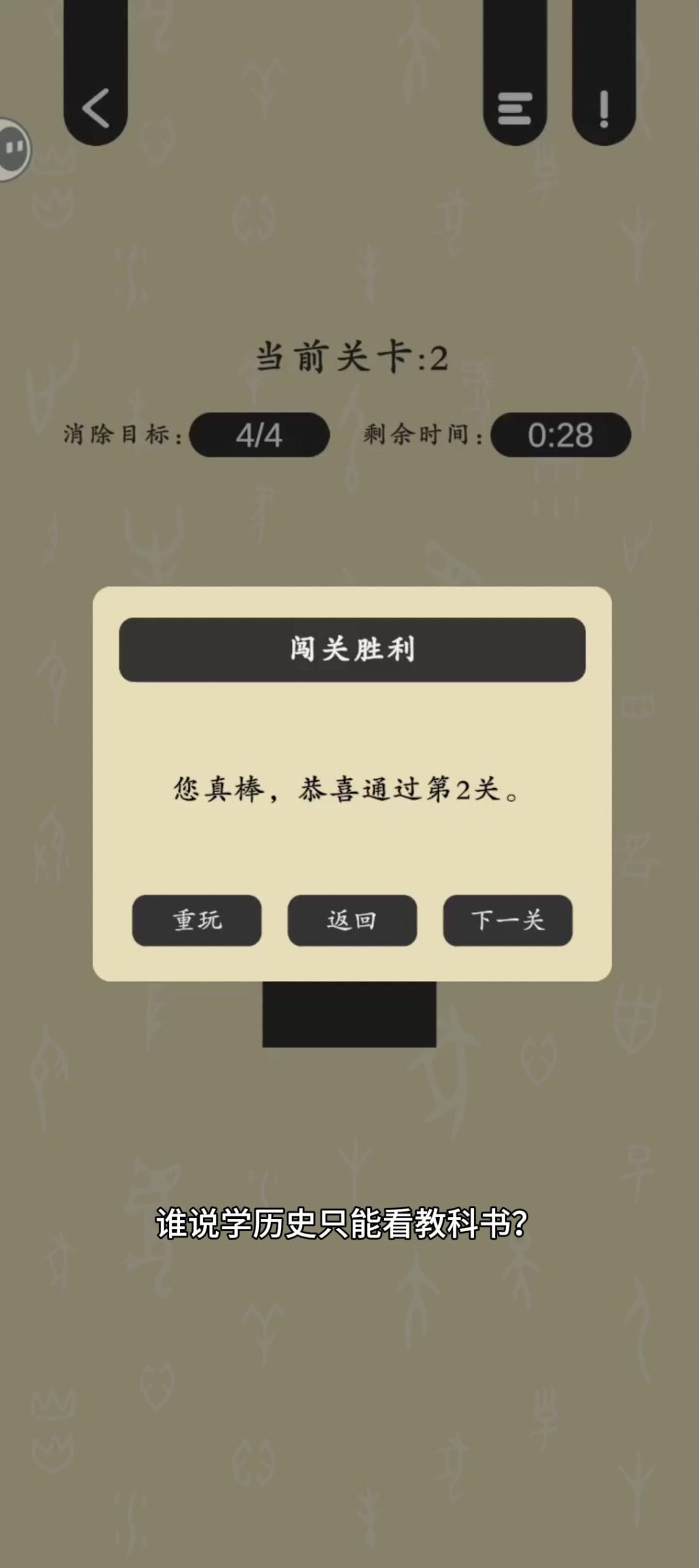Image resolution: width=699 pixels, height=1568 pixels.
Task: Tap 返回 to go back
Action: (x=352, y=920)
